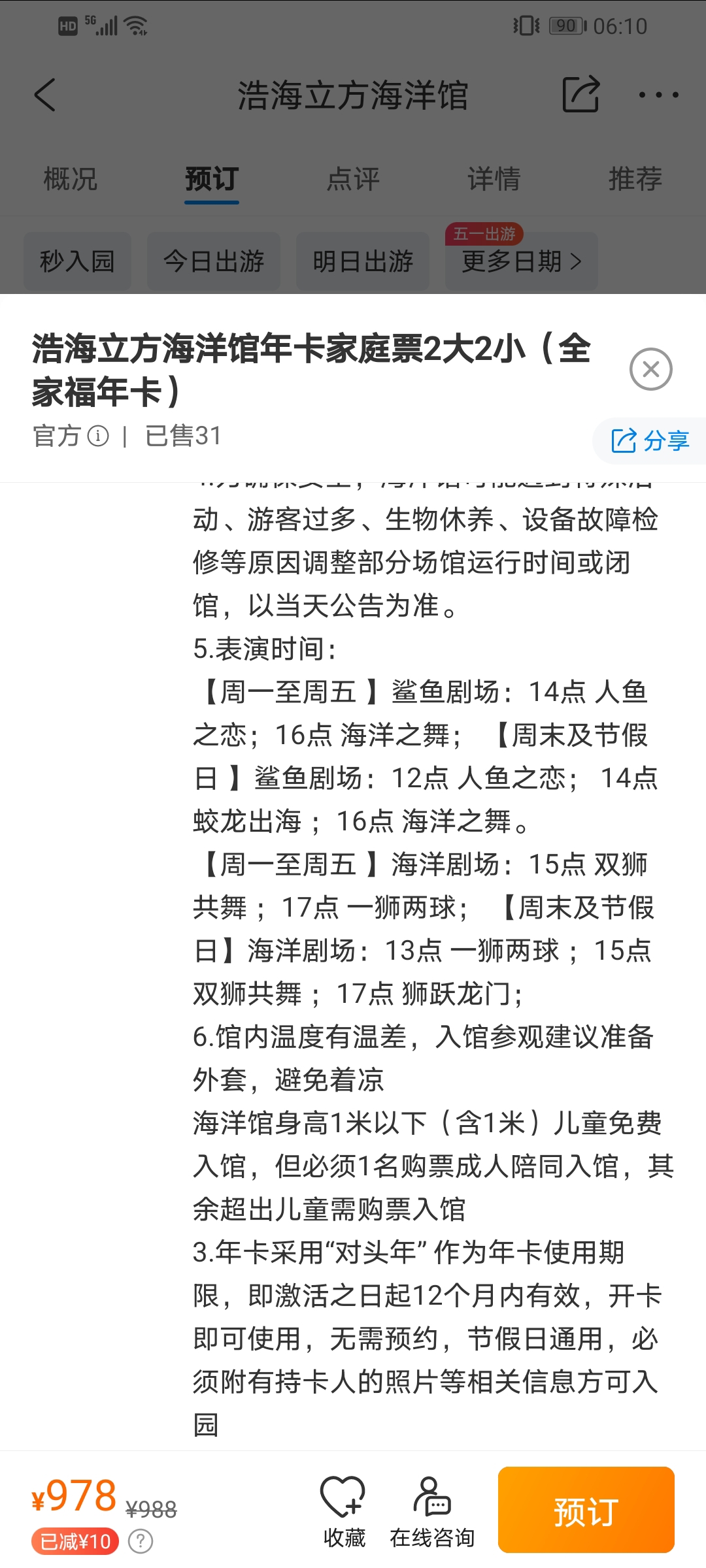The width and height of the screenshot is (706, 1568).
Task: Switch to the 详情 tab
Action: [x=494, y=178]
